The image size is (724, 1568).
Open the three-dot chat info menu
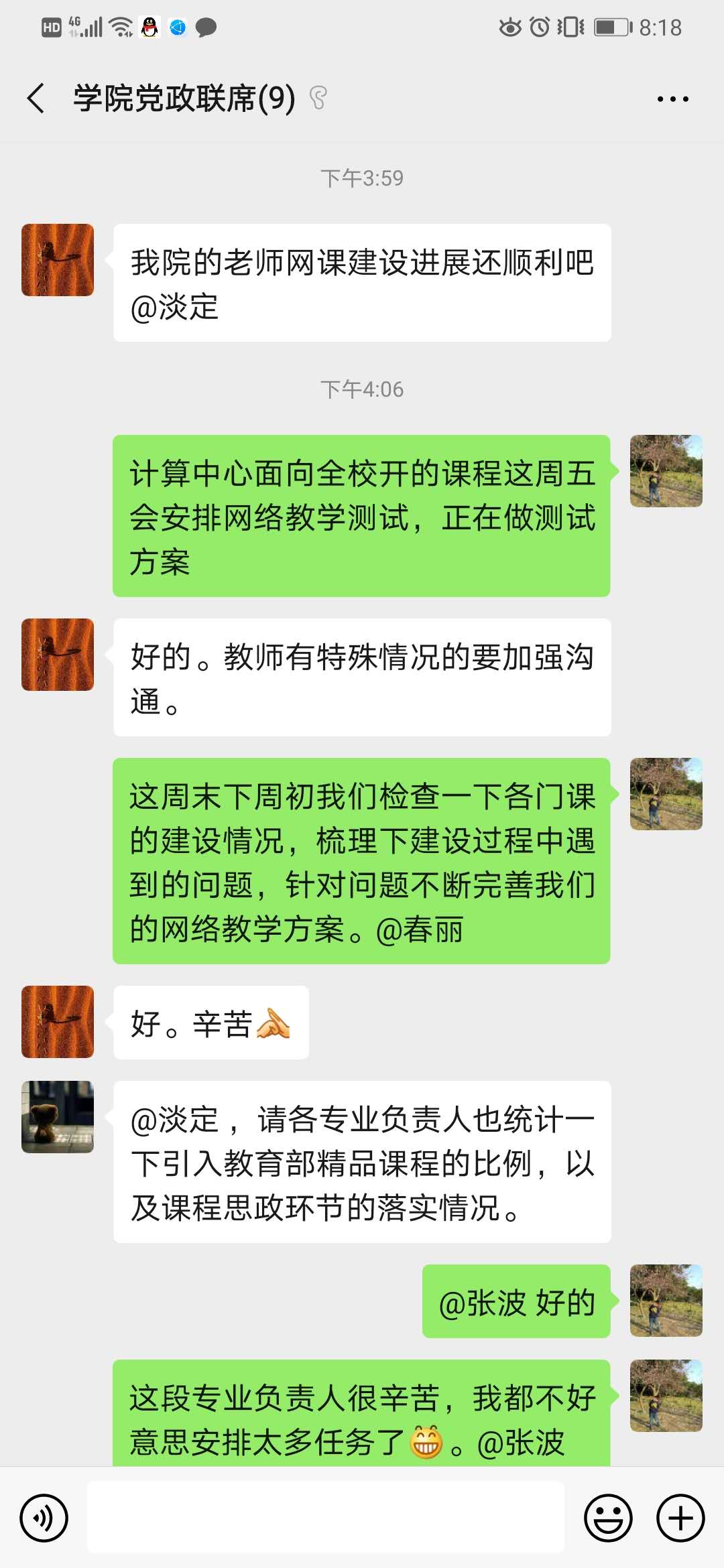click(672, 99)
